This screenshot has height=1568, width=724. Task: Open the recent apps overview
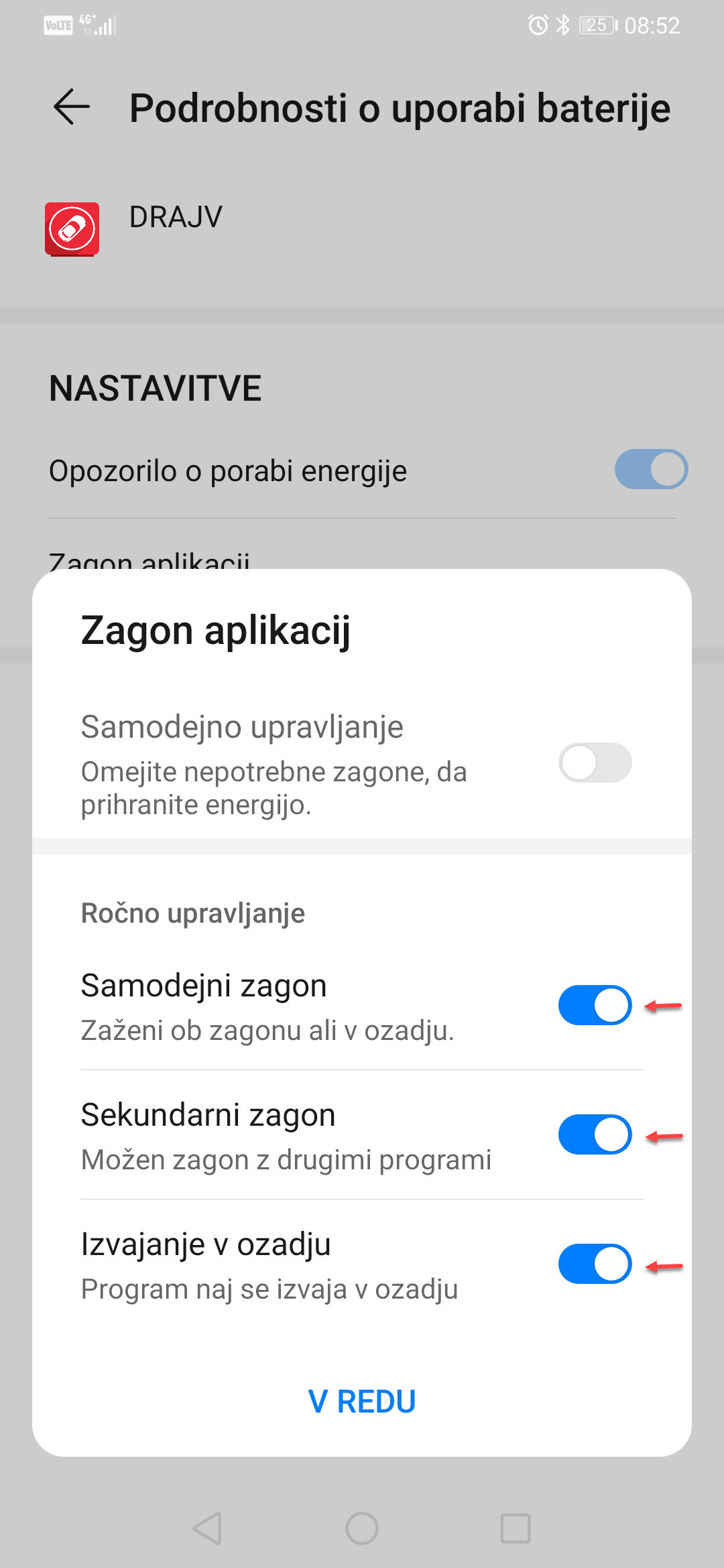tap(516, 1529)
